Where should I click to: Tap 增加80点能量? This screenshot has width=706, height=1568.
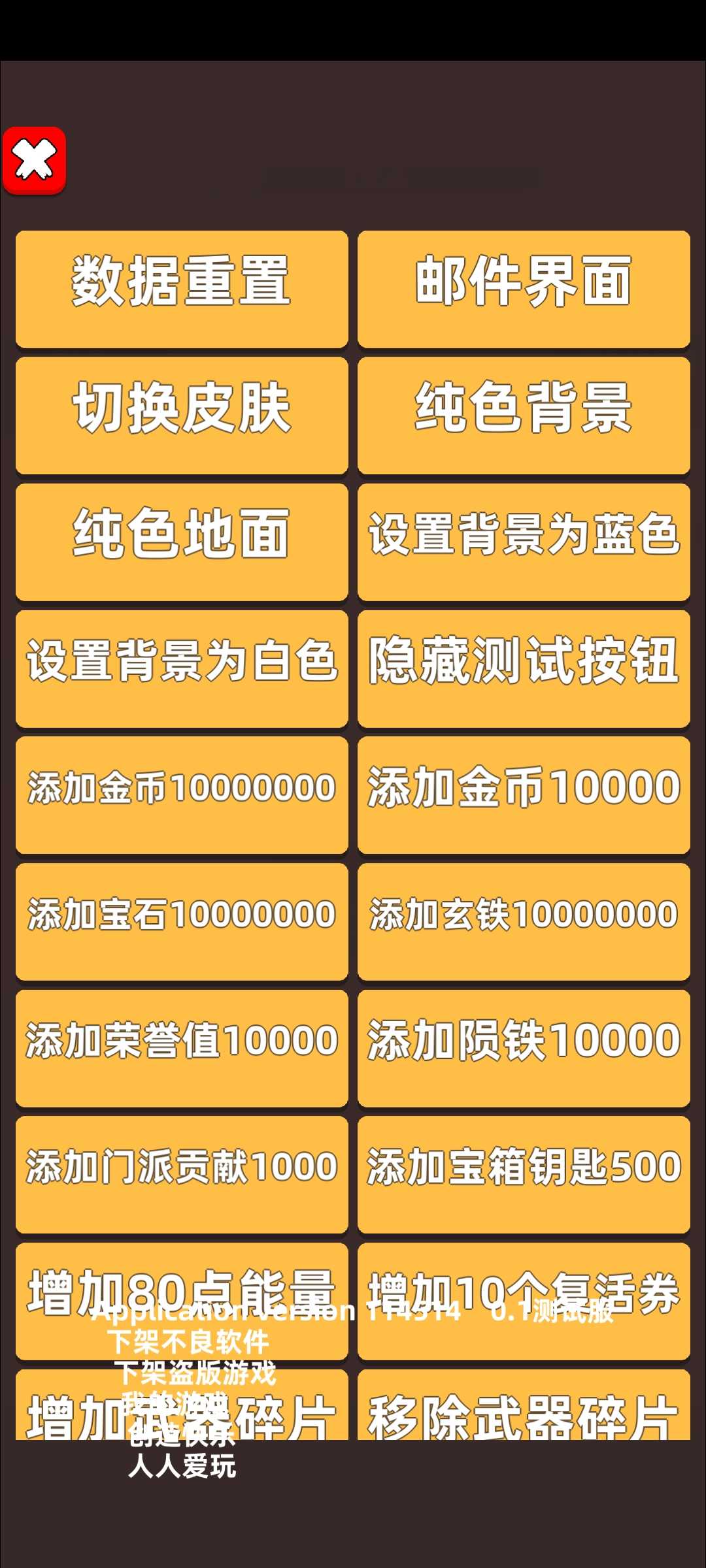click(182, 1301)
